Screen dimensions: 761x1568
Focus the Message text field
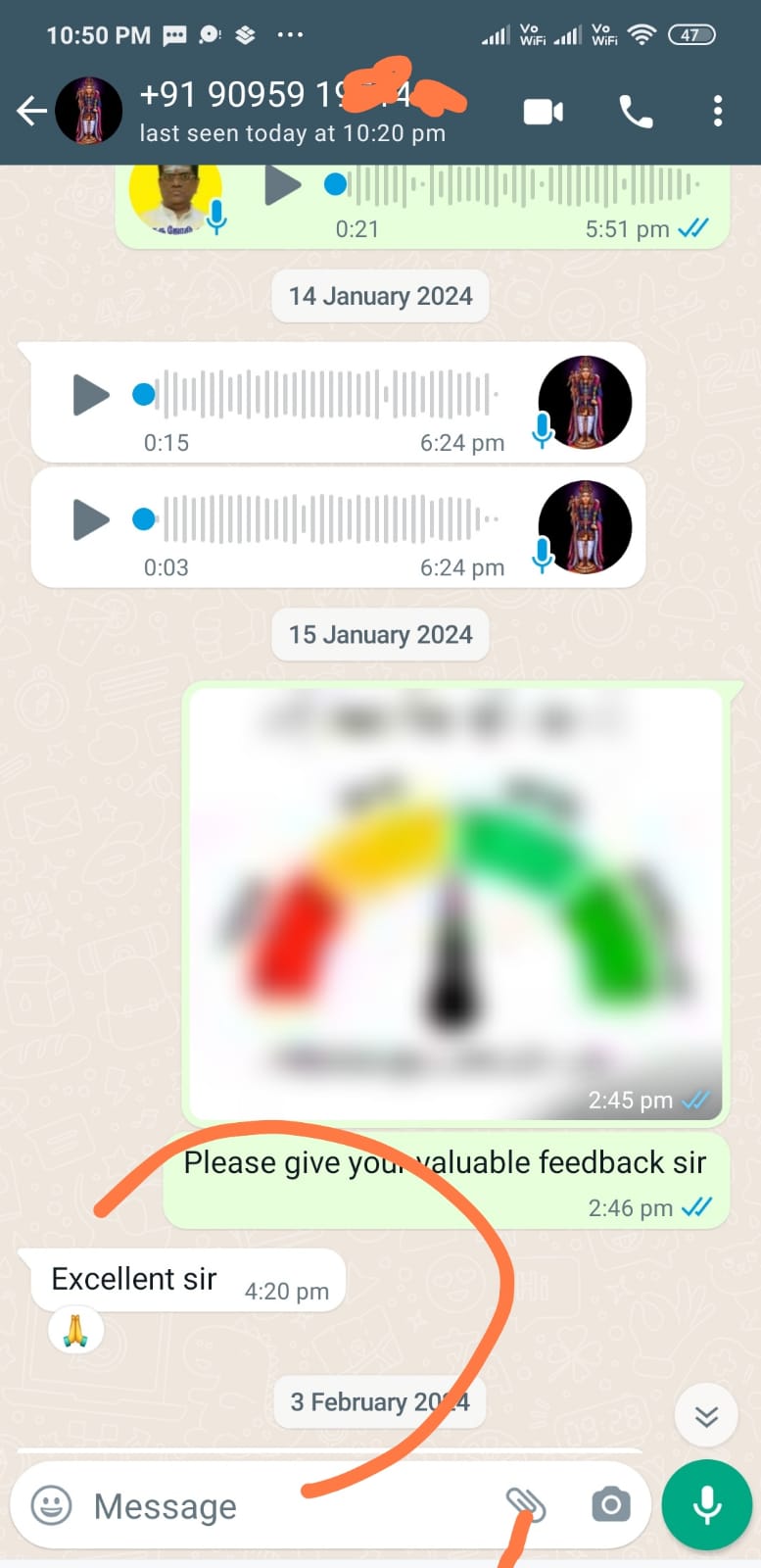(x=284, y=1506)
